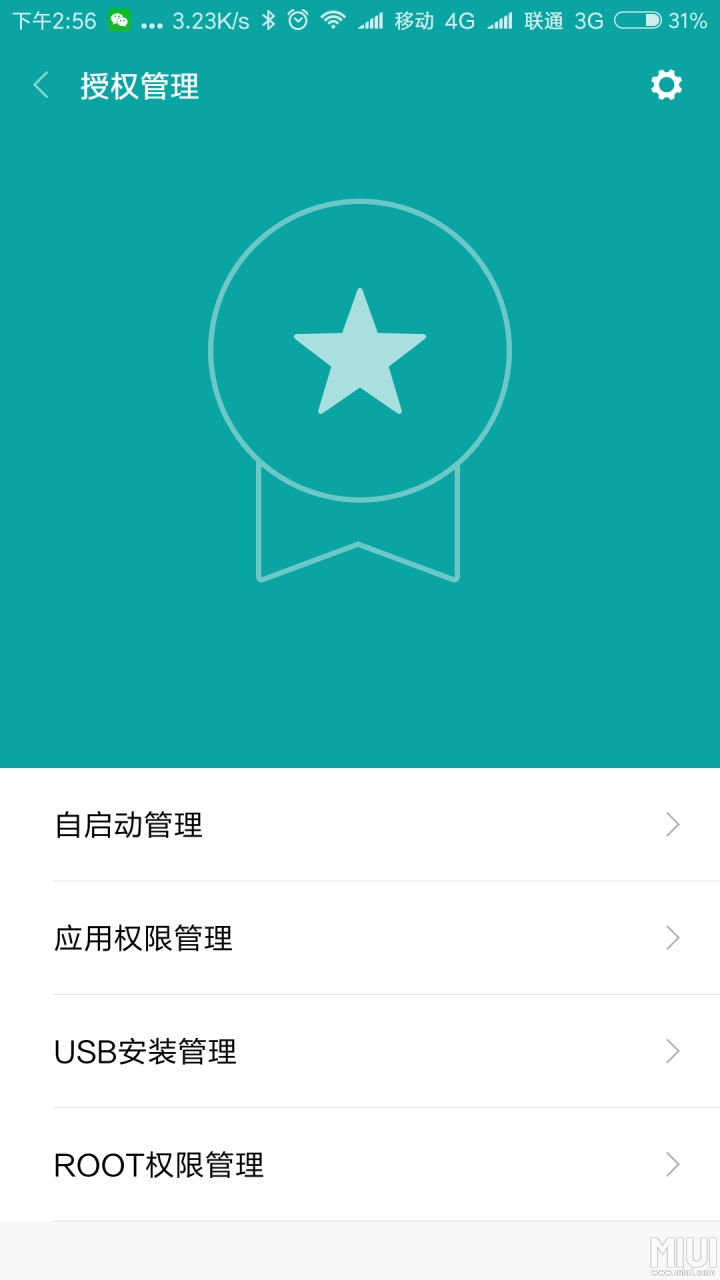Open the settings gear icon
The width and height of the screenshot is (720, 1280).
pyautogui.click(x=666, y=85)
